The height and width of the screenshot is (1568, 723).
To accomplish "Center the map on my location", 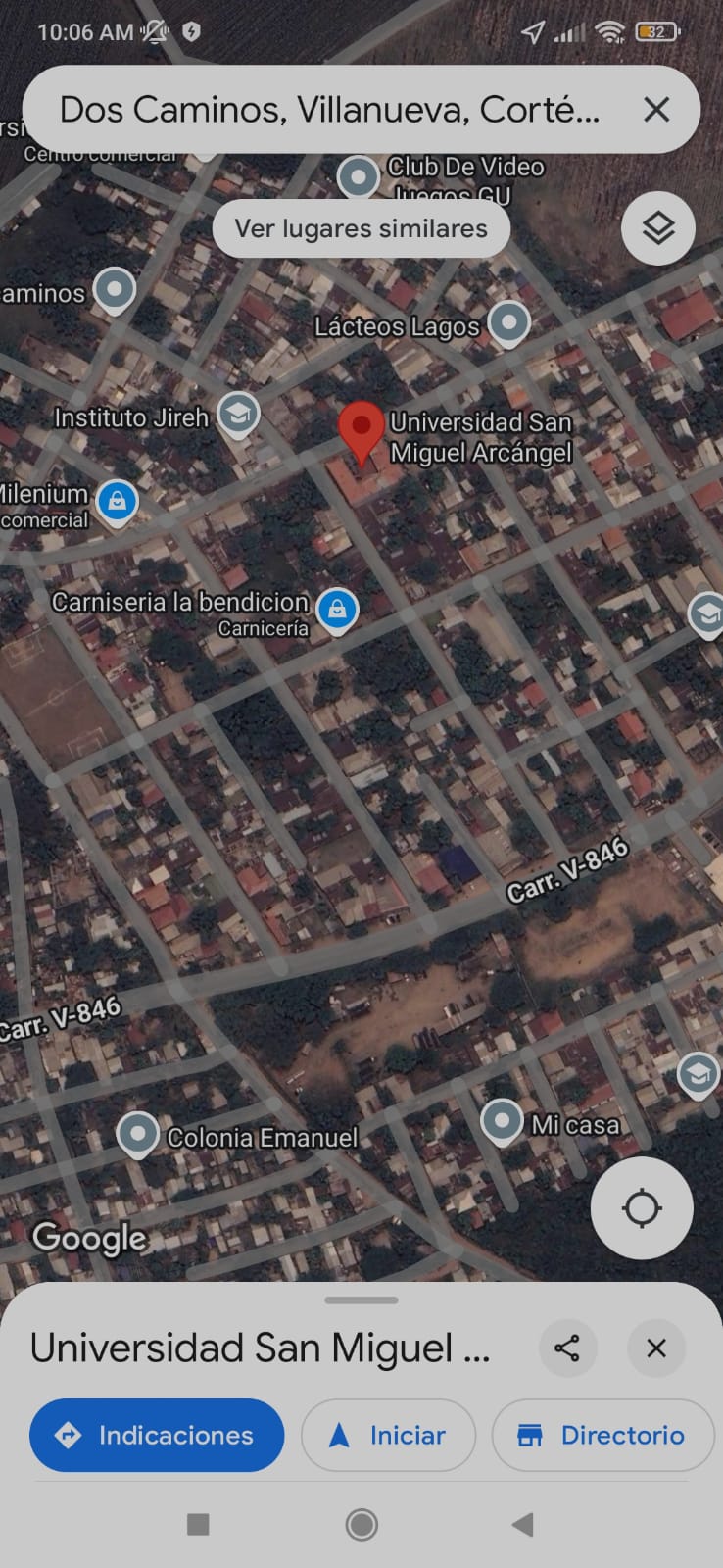I will pos(642,1207).
